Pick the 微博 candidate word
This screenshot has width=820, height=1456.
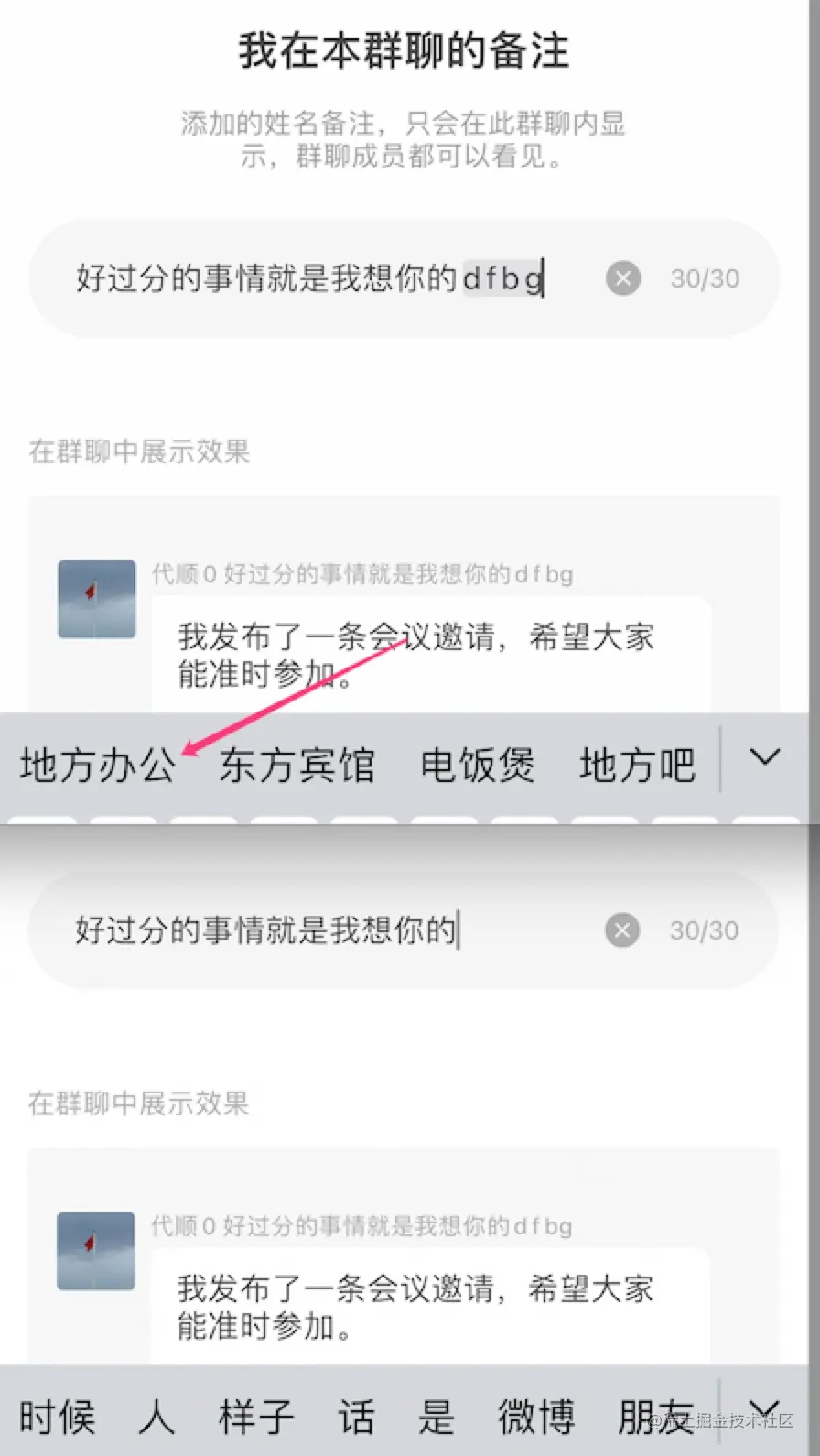[x=536, y=1417]
